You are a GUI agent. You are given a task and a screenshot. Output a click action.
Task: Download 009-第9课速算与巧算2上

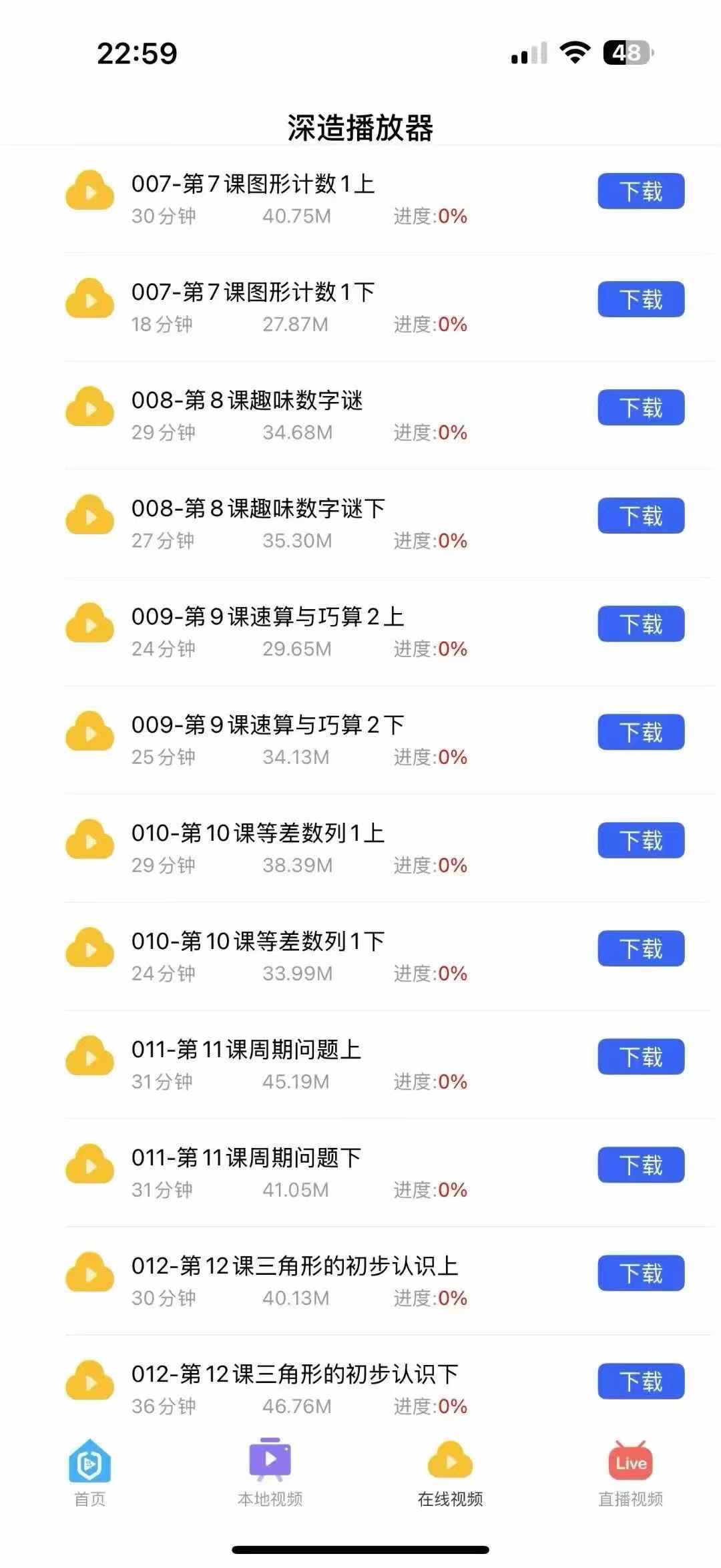tap(640, 624)
